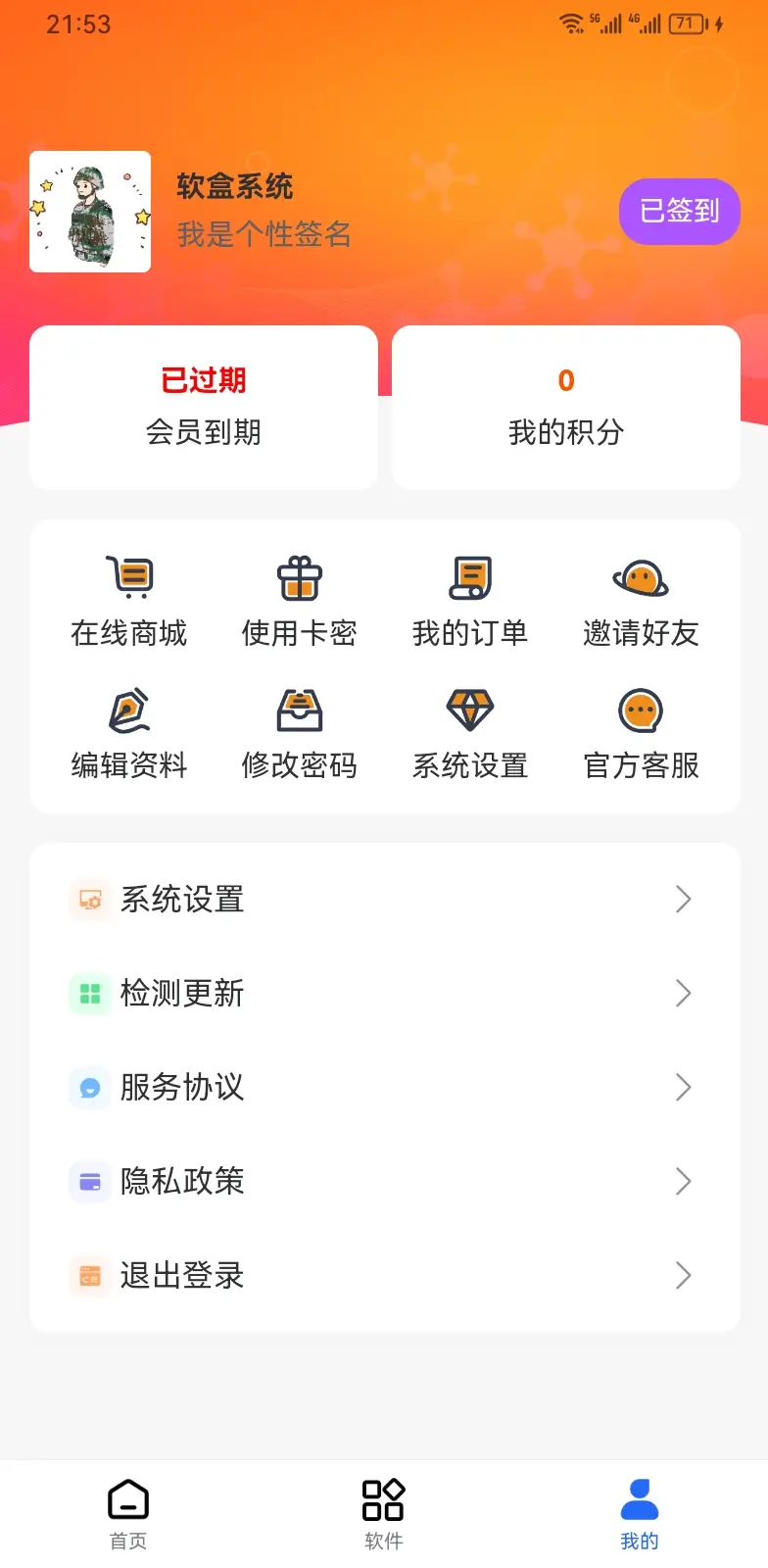Switch to the 软件 software tab

click(383, 1514)
